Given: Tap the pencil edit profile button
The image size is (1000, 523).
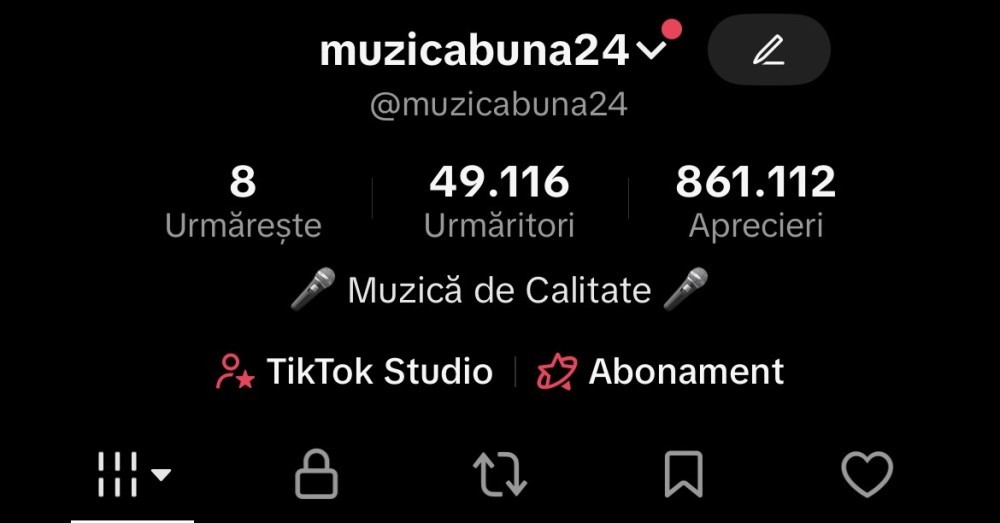Looking at the screenshot, I should point(768,49).
